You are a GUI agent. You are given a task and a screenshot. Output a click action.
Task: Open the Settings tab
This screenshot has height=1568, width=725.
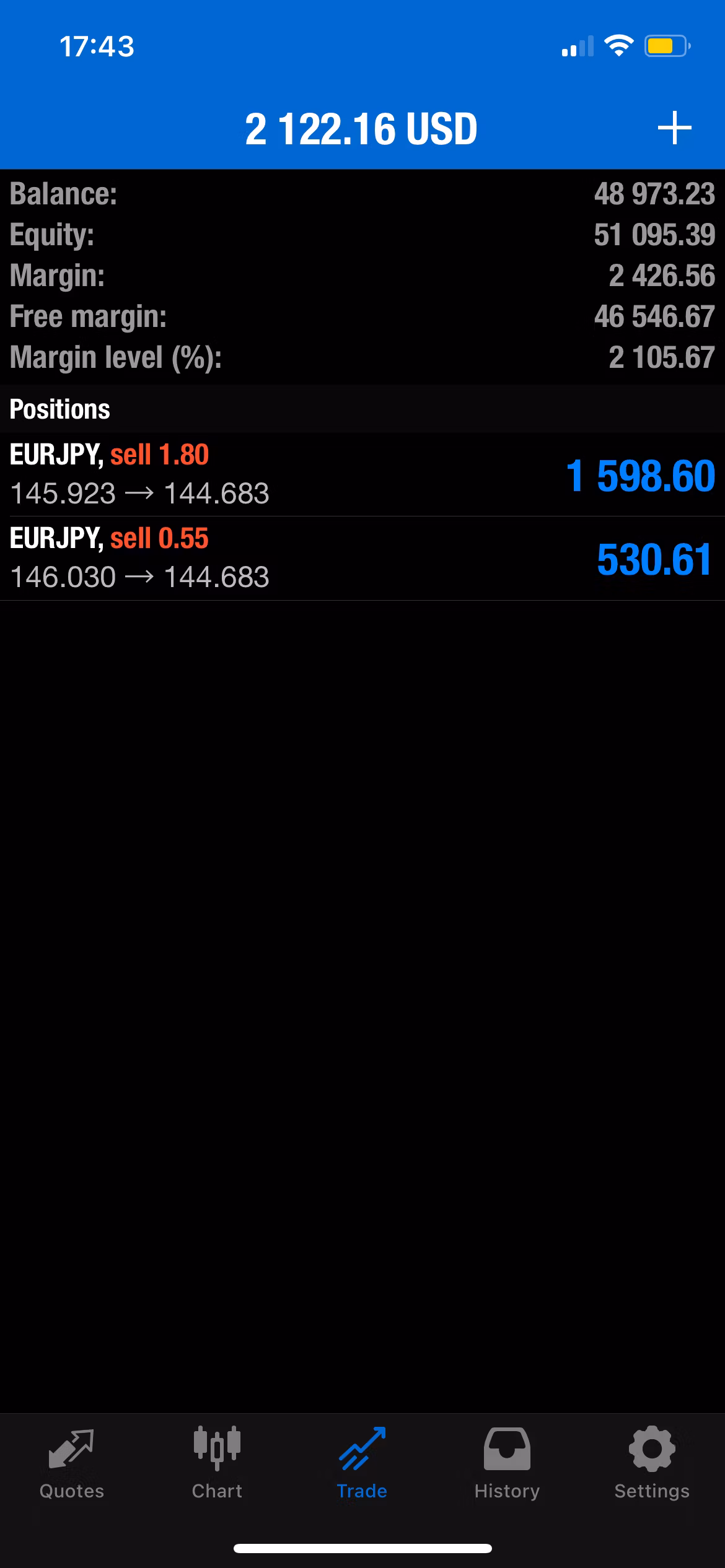pos(652,1464)
